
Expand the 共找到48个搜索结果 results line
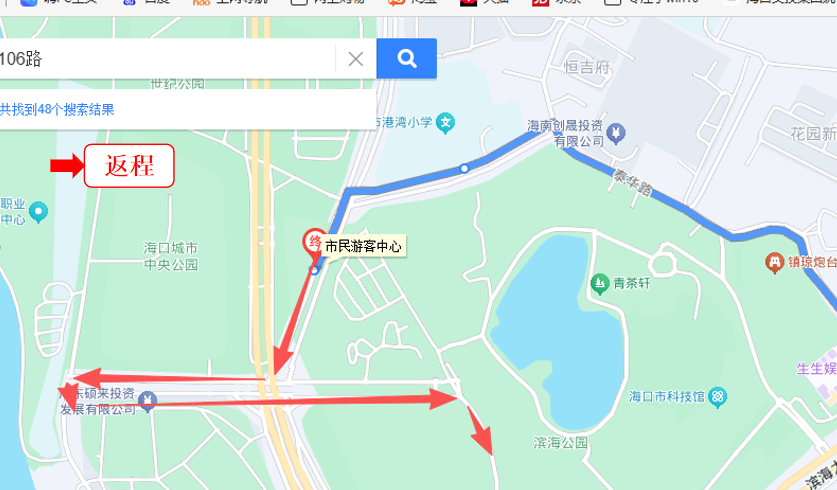[x=60, y=110]
